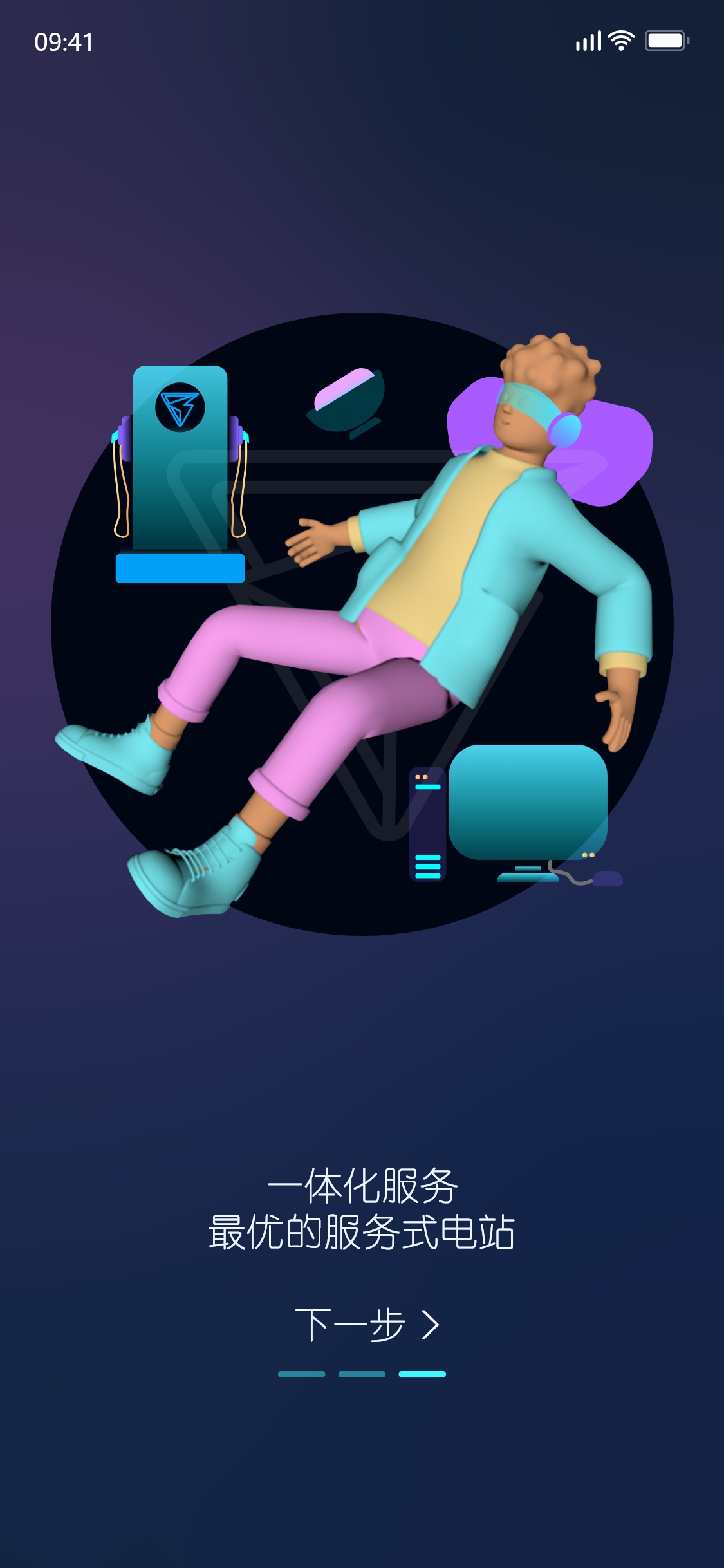This screenshot has width=724, height=1568.
Task: Tap the 下一步 button to continue
Action: (366, 1325)
